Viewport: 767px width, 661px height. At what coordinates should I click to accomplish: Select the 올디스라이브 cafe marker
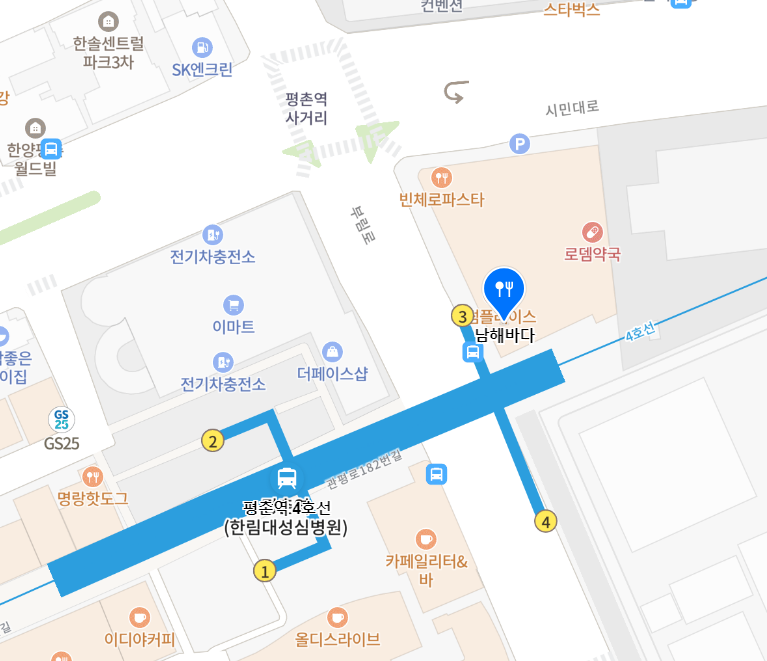pos(337,617)
